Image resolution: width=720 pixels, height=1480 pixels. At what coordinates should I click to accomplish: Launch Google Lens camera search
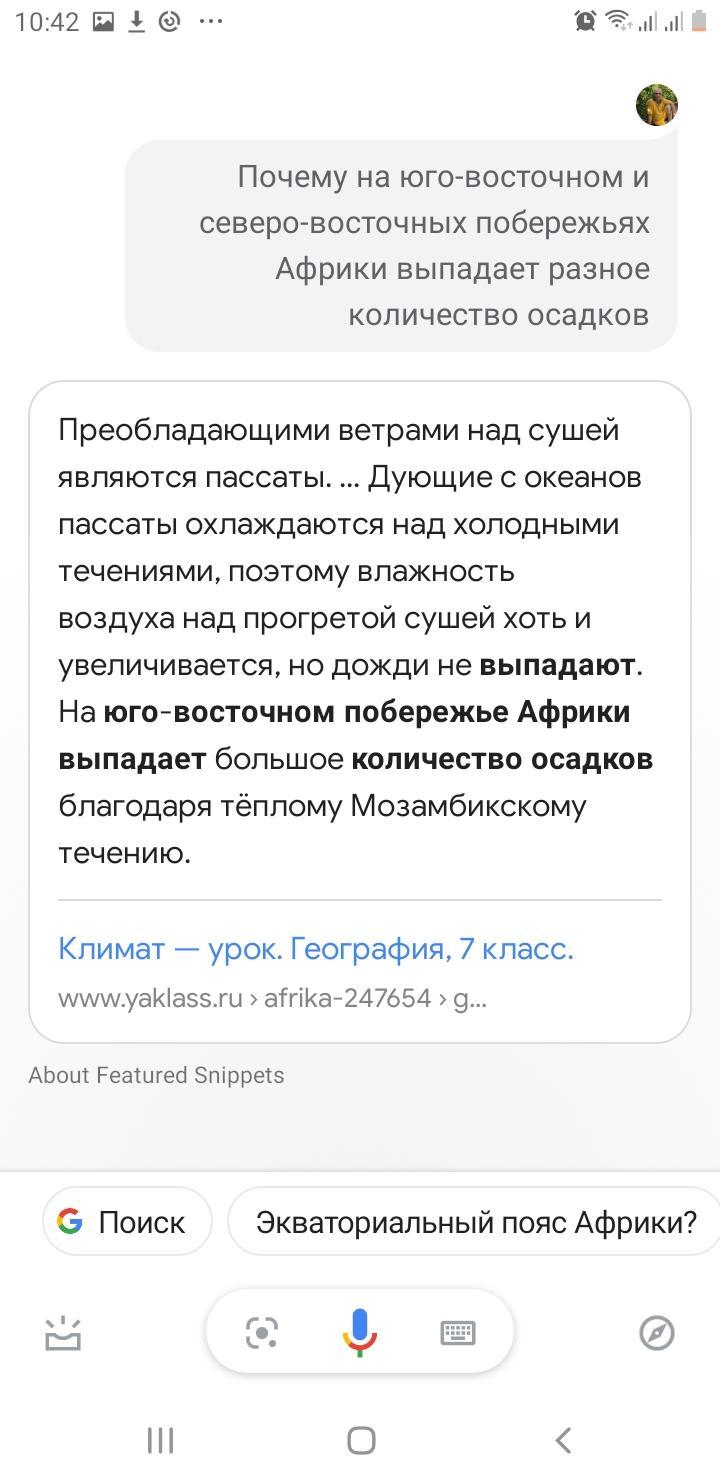262,1333
